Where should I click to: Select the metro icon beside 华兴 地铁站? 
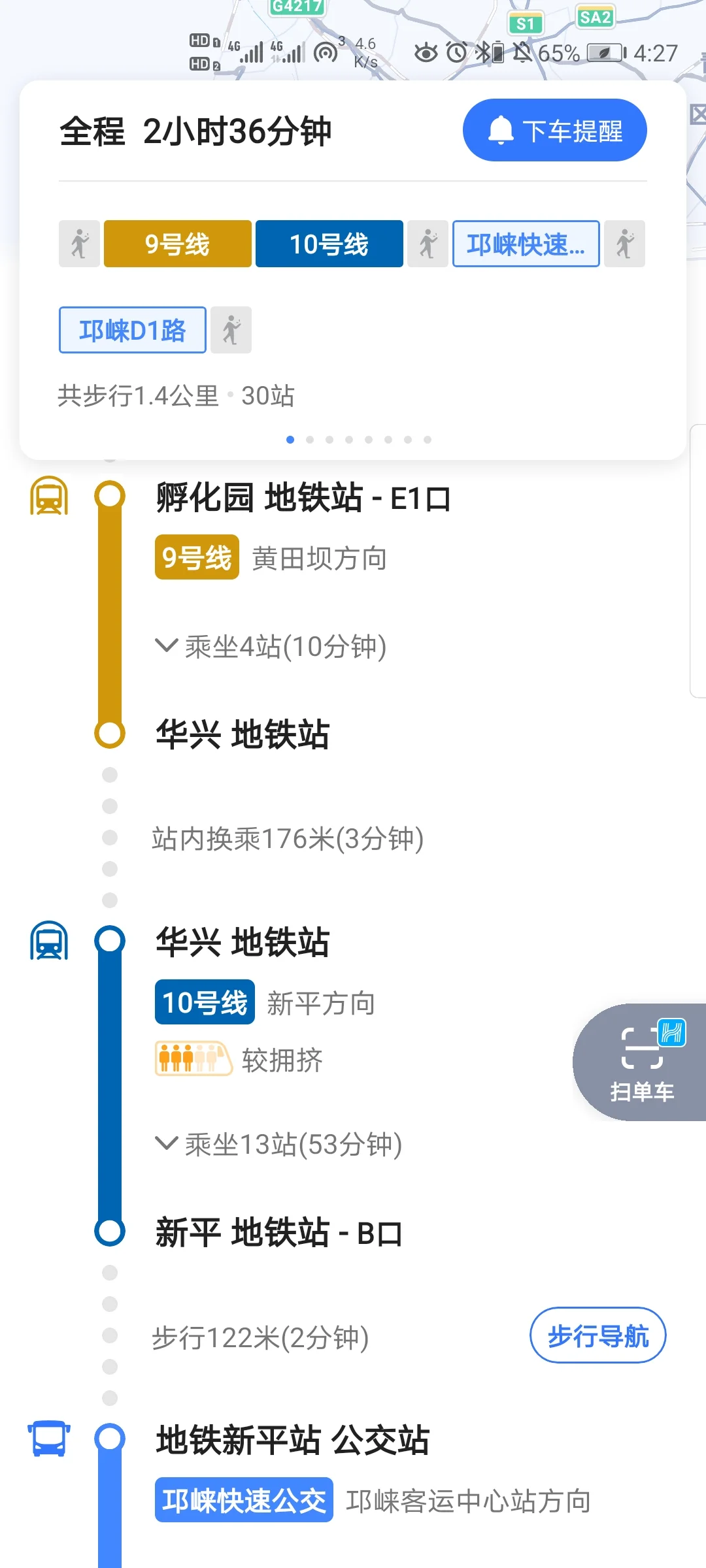(x=49, y=941)
